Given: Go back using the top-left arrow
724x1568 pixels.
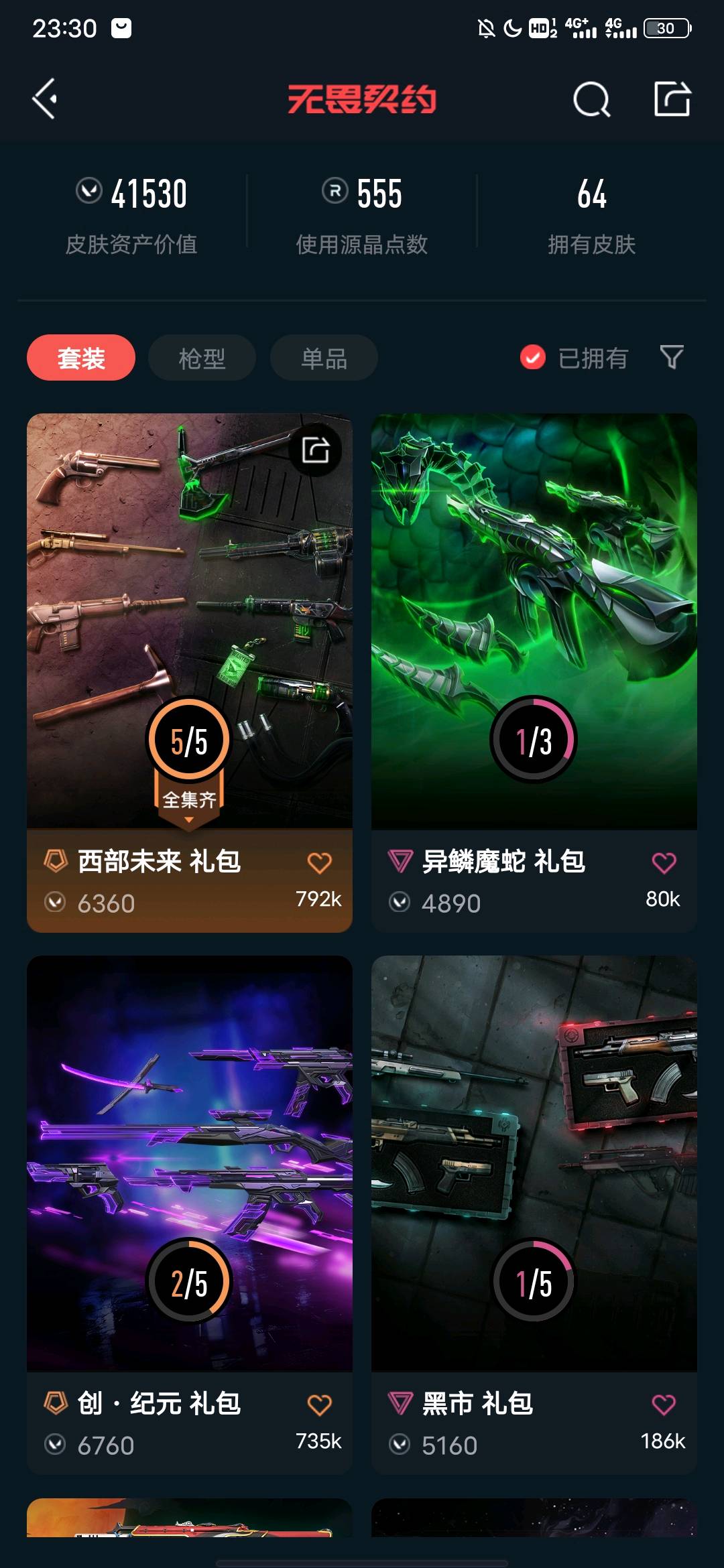Looking at the screenshot, I should 45,99.
